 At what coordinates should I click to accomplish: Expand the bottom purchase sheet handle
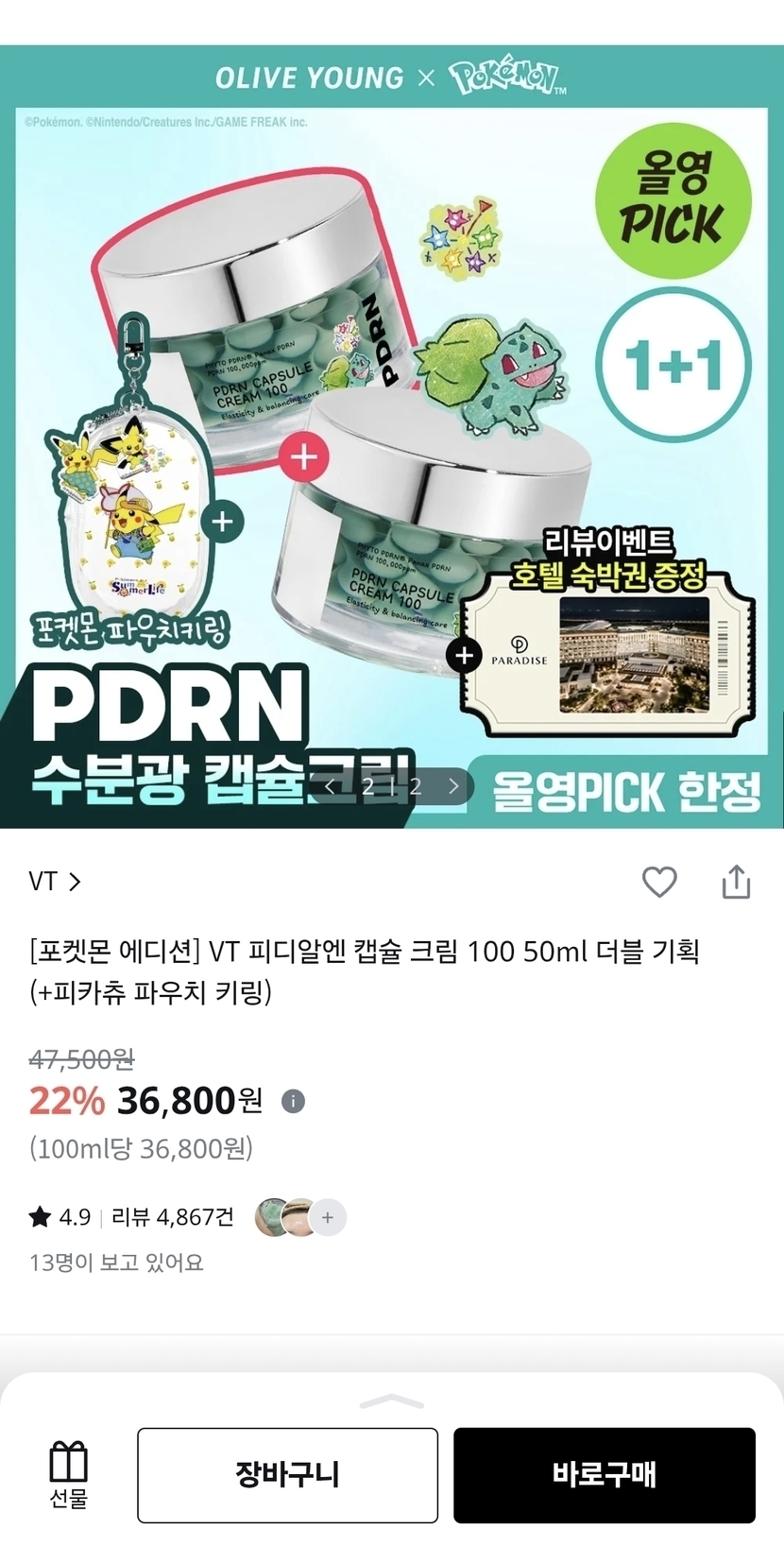pos(392,1401)
